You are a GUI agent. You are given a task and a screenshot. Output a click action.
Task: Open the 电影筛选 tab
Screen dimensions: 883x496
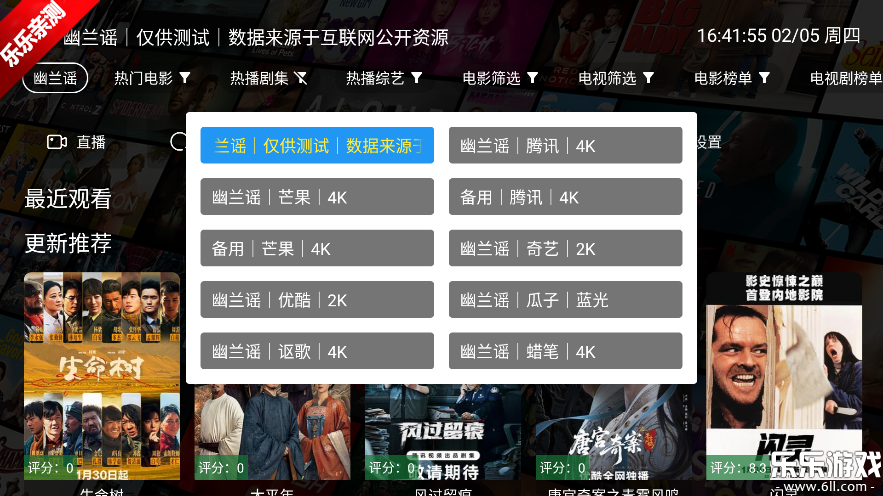click(x=500, y=78)
